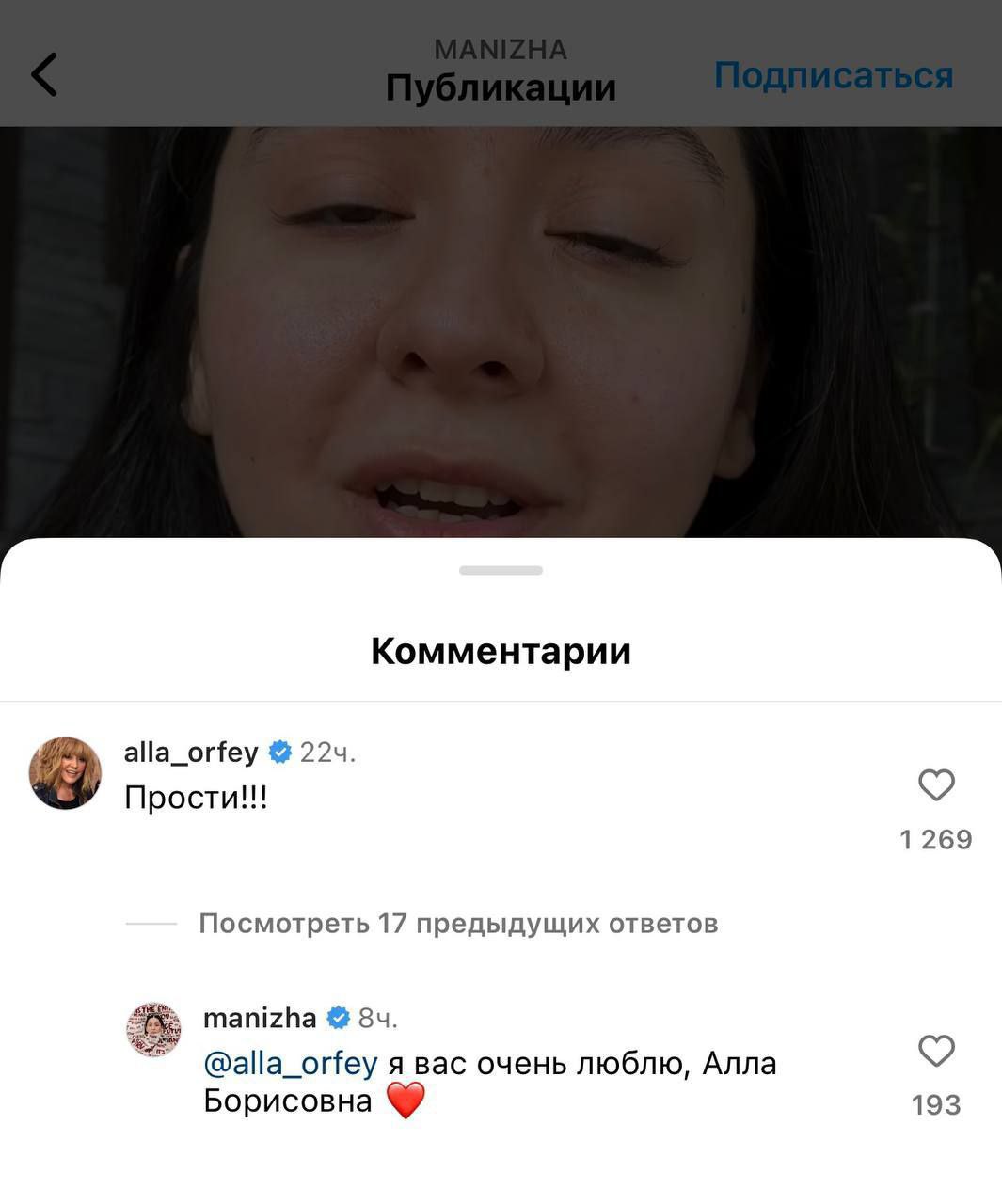The image size is (1002, 1204).
Task: Open manizha's profile avatar in reply
Action: click(x=153, y=1029)
